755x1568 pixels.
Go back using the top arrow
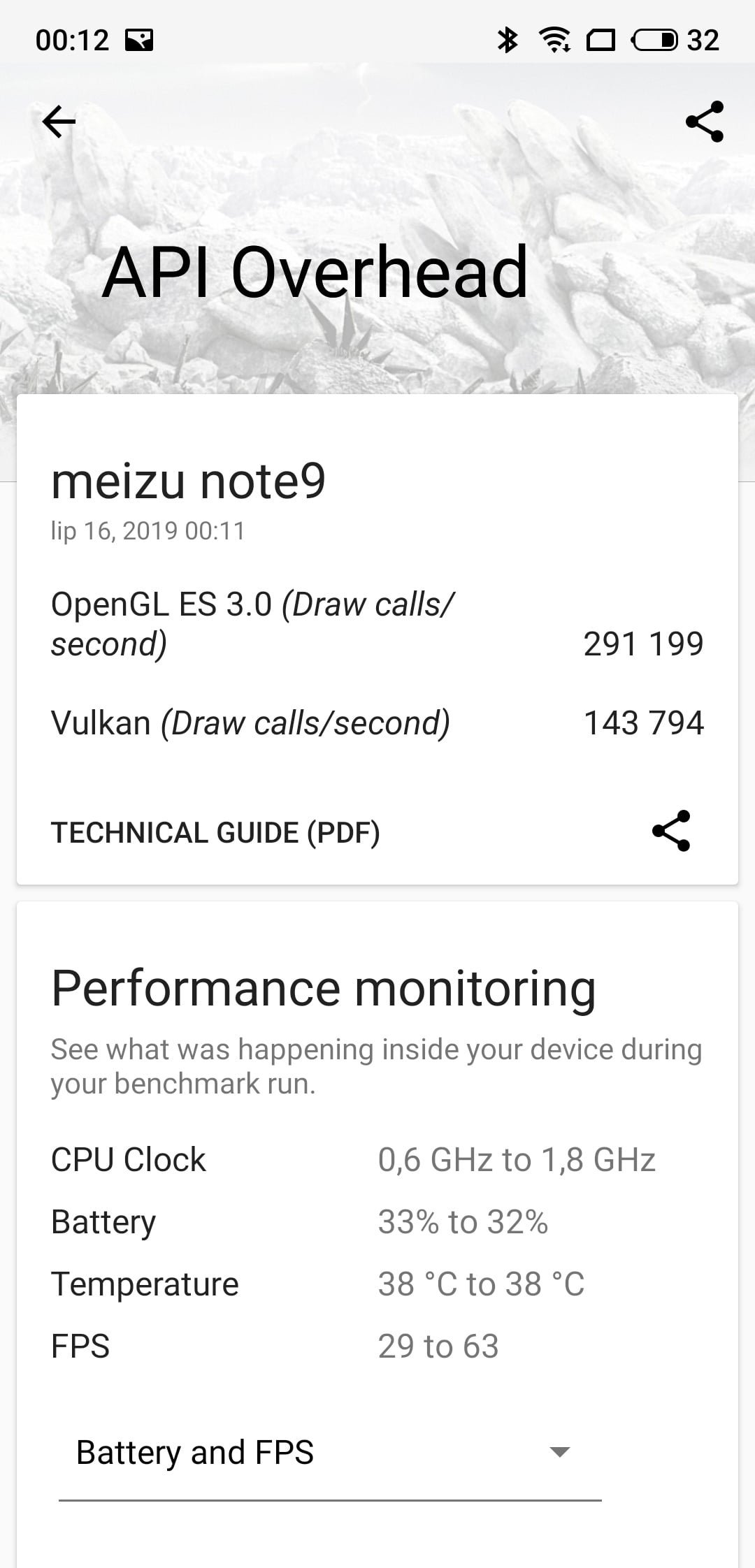(59, 122)
